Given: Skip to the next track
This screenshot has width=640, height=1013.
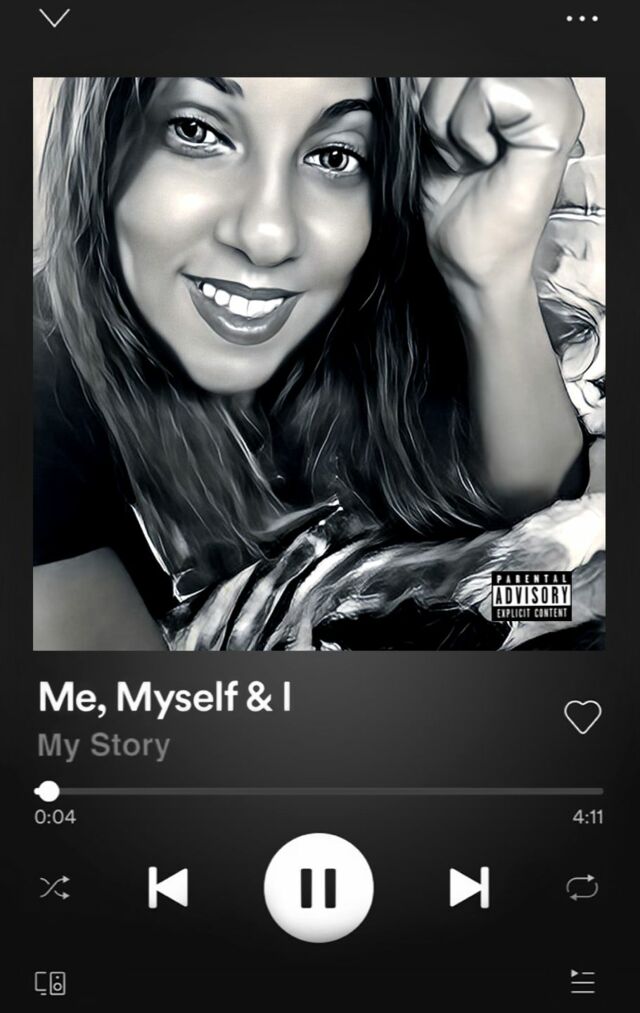Looking at the screenshot, I should [x=469, y=887].
